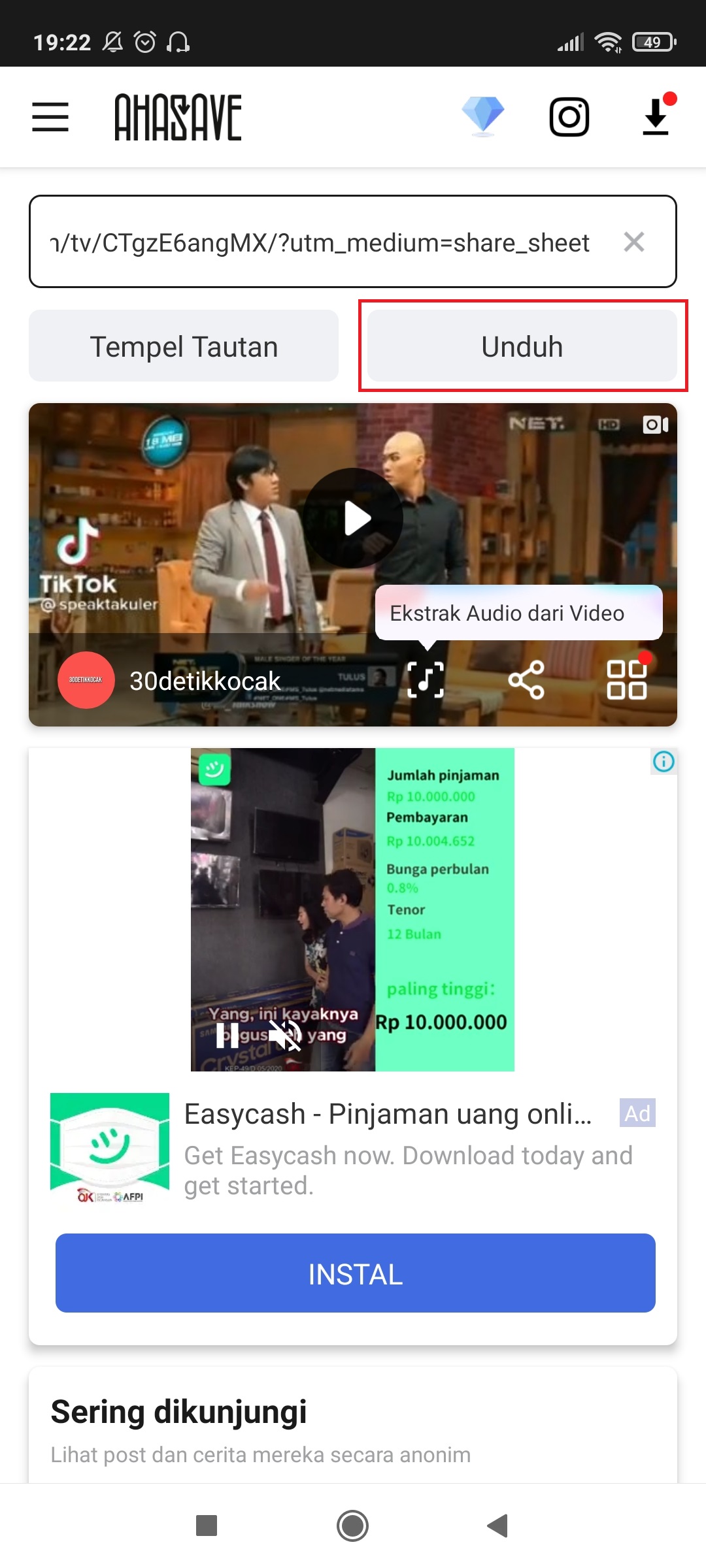Image resolution: width=706 pixels, height=1568 pixels.
Task: Play the 30detikkocak video preview
Action: point(353,518)
